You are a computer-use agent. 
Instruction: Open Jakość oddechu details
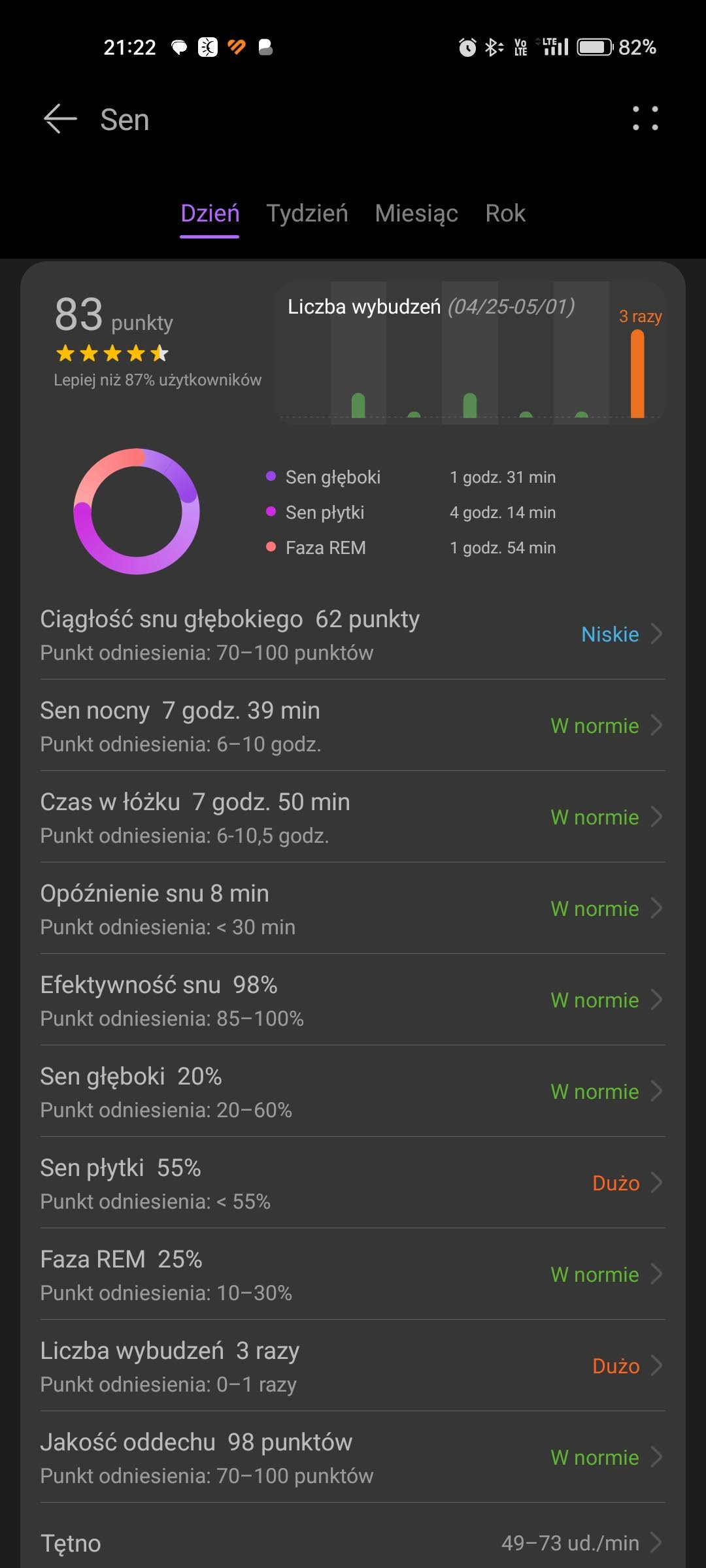[353, 1457]
